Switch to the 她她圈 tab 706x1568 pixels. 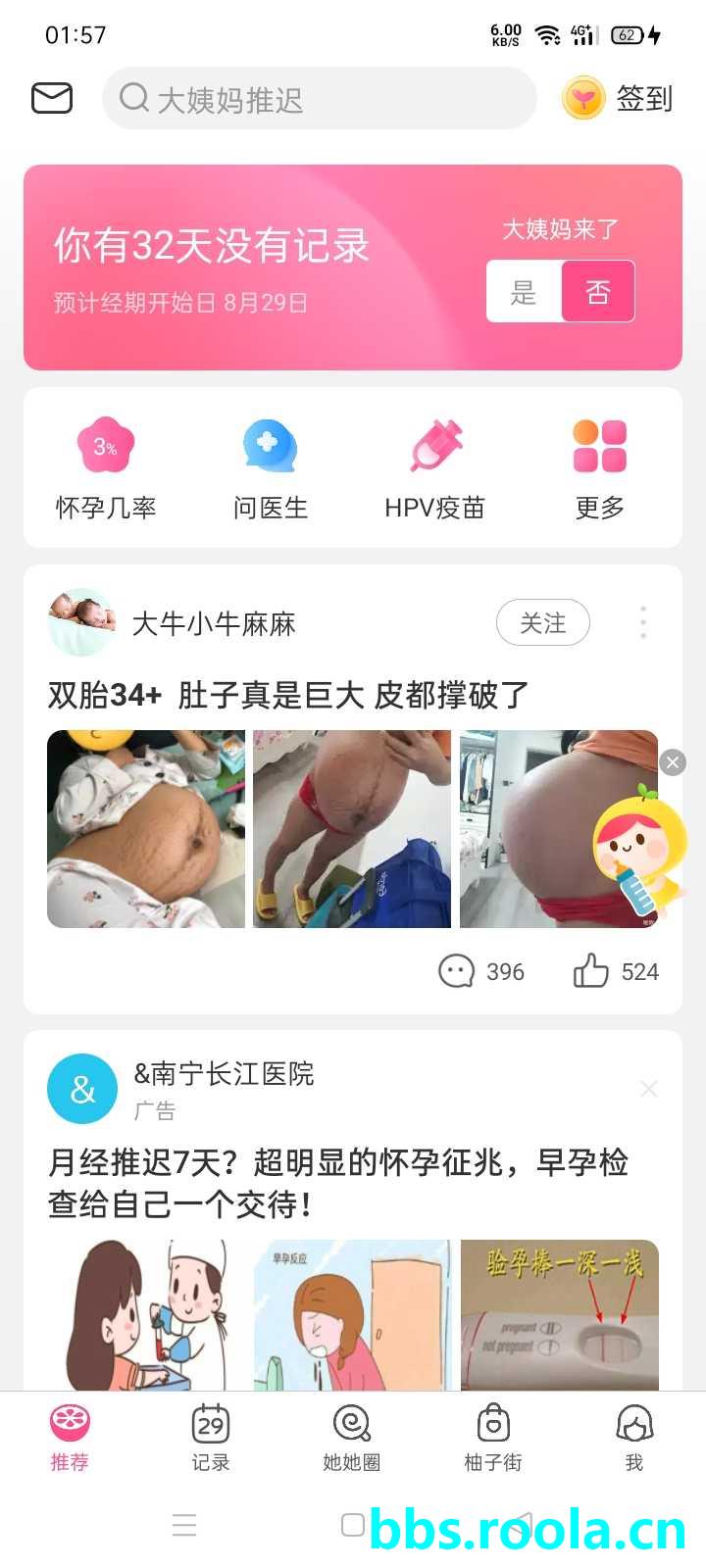point(352,1437)
